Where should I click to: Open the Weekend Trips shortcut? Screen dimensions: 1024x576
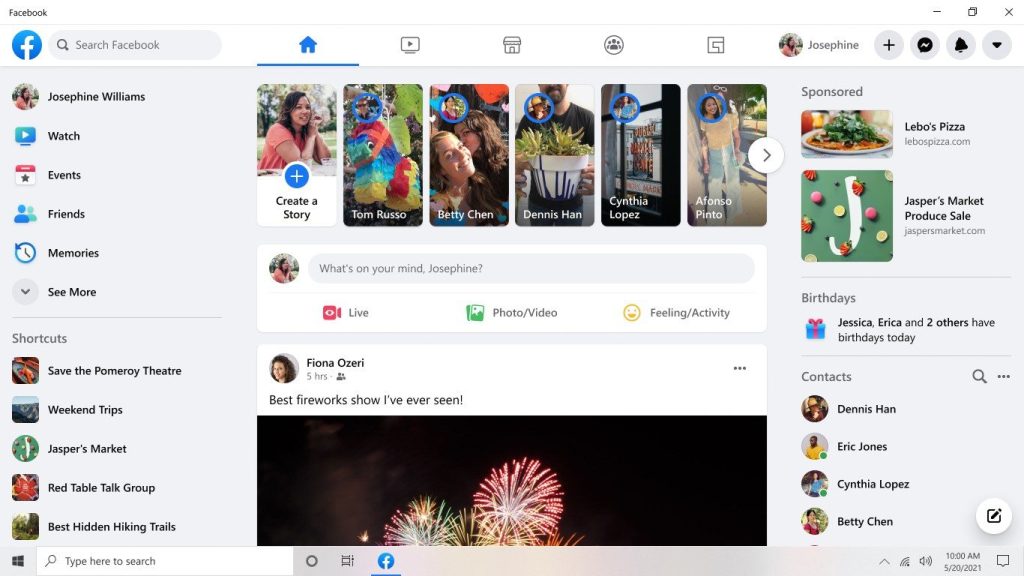click(85, 410)
